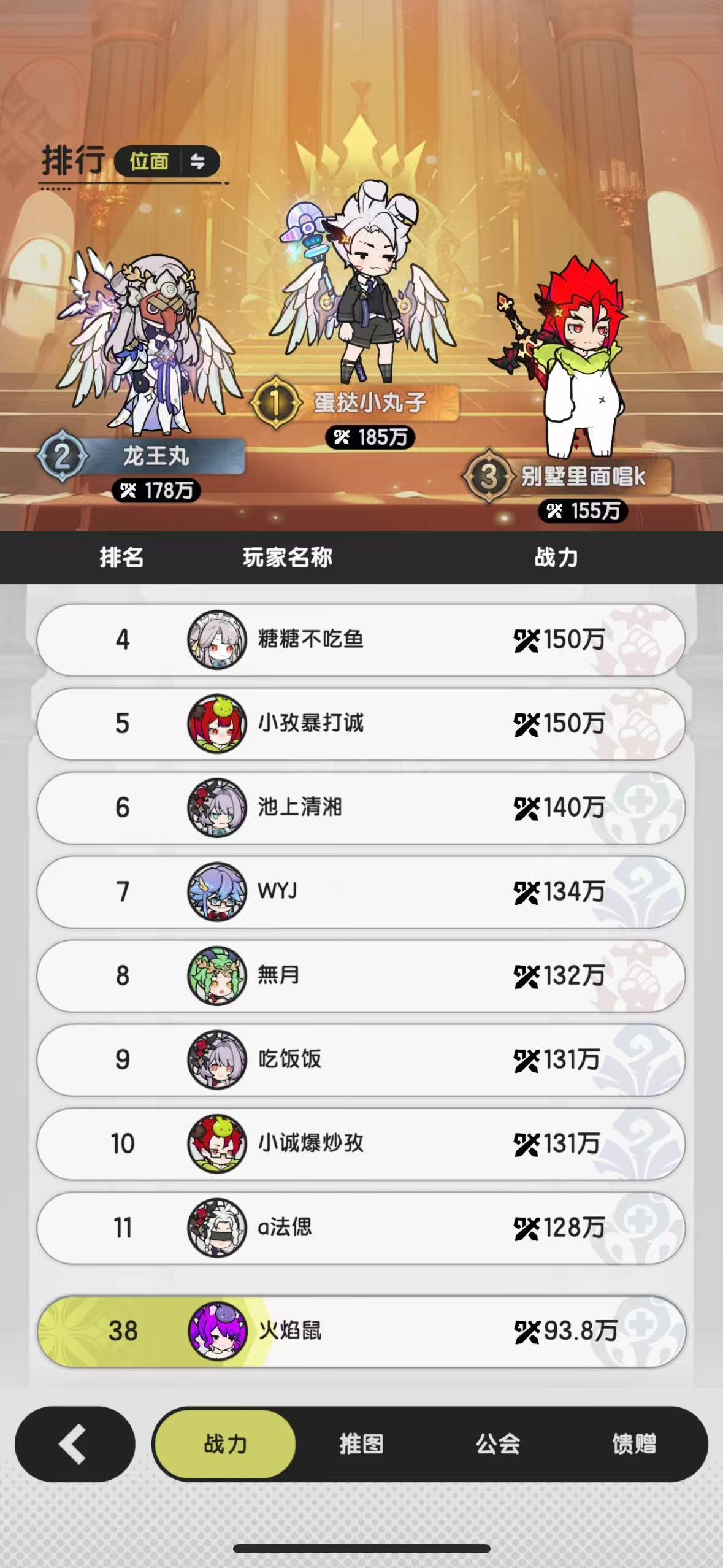Switch to the 公会 tab
This screenshot has height=1568, width=723.
coord(497,1444)
